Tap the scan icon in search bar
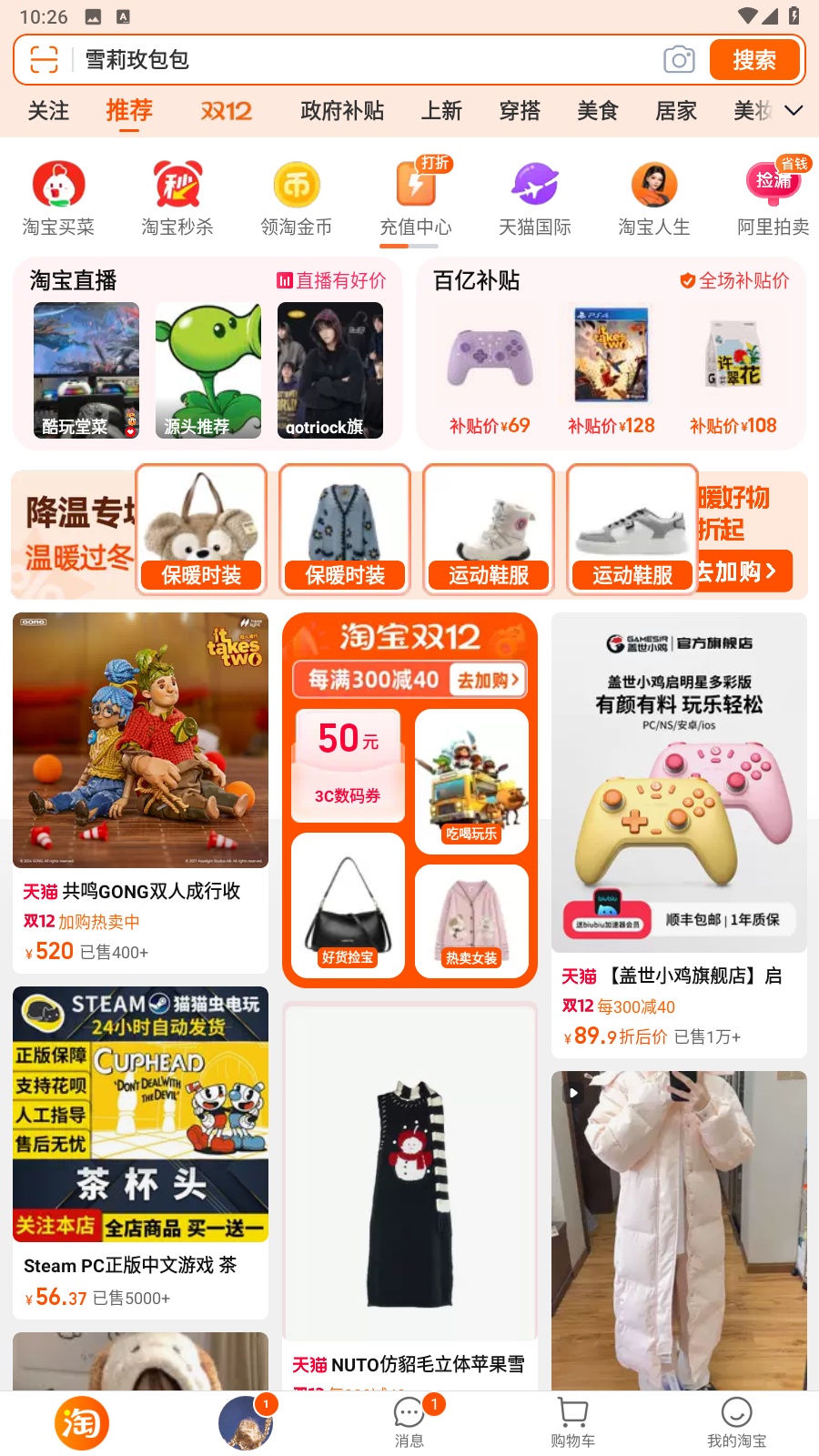Screen dimensions: 819x1456 pos(44,60)
